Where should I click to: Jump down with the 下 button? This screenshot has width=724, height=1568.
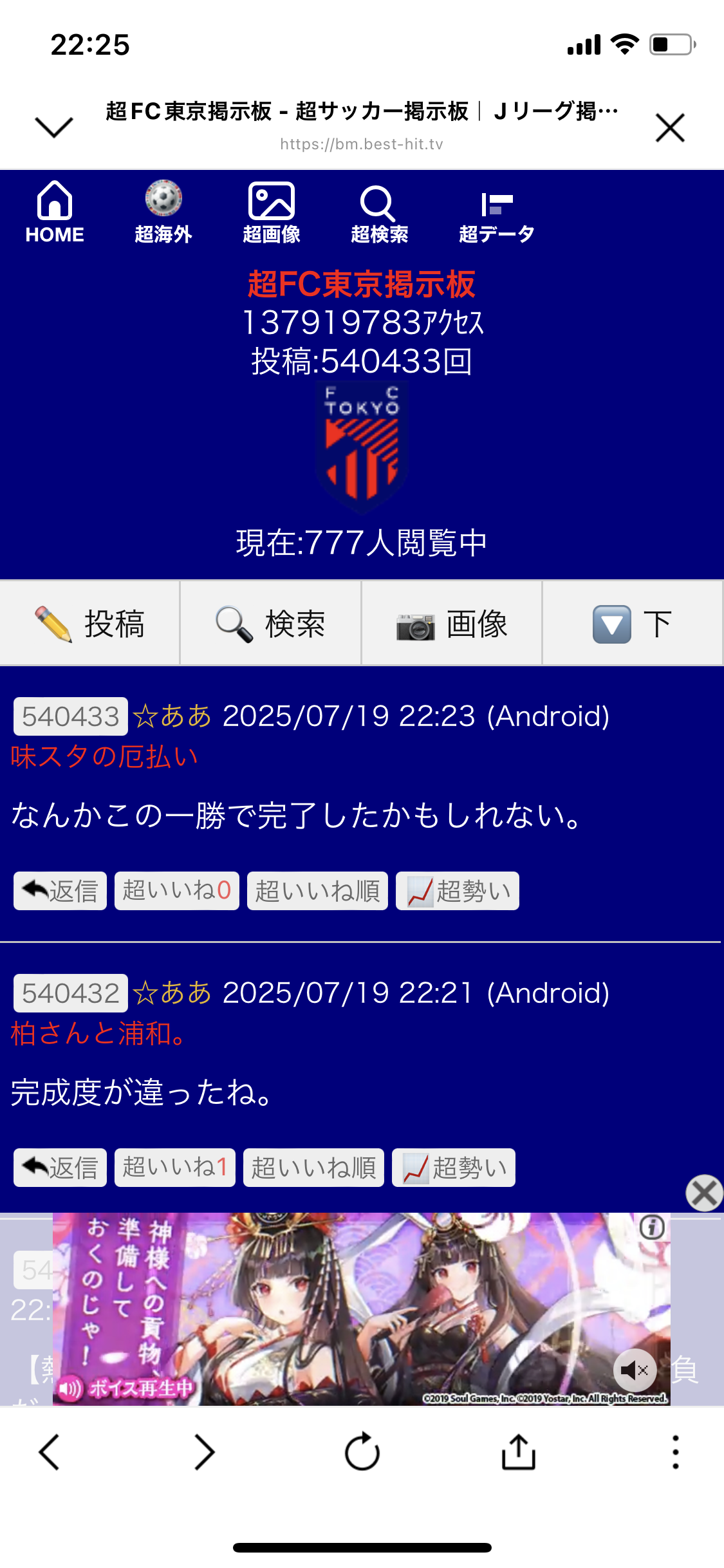pos(633,624)
